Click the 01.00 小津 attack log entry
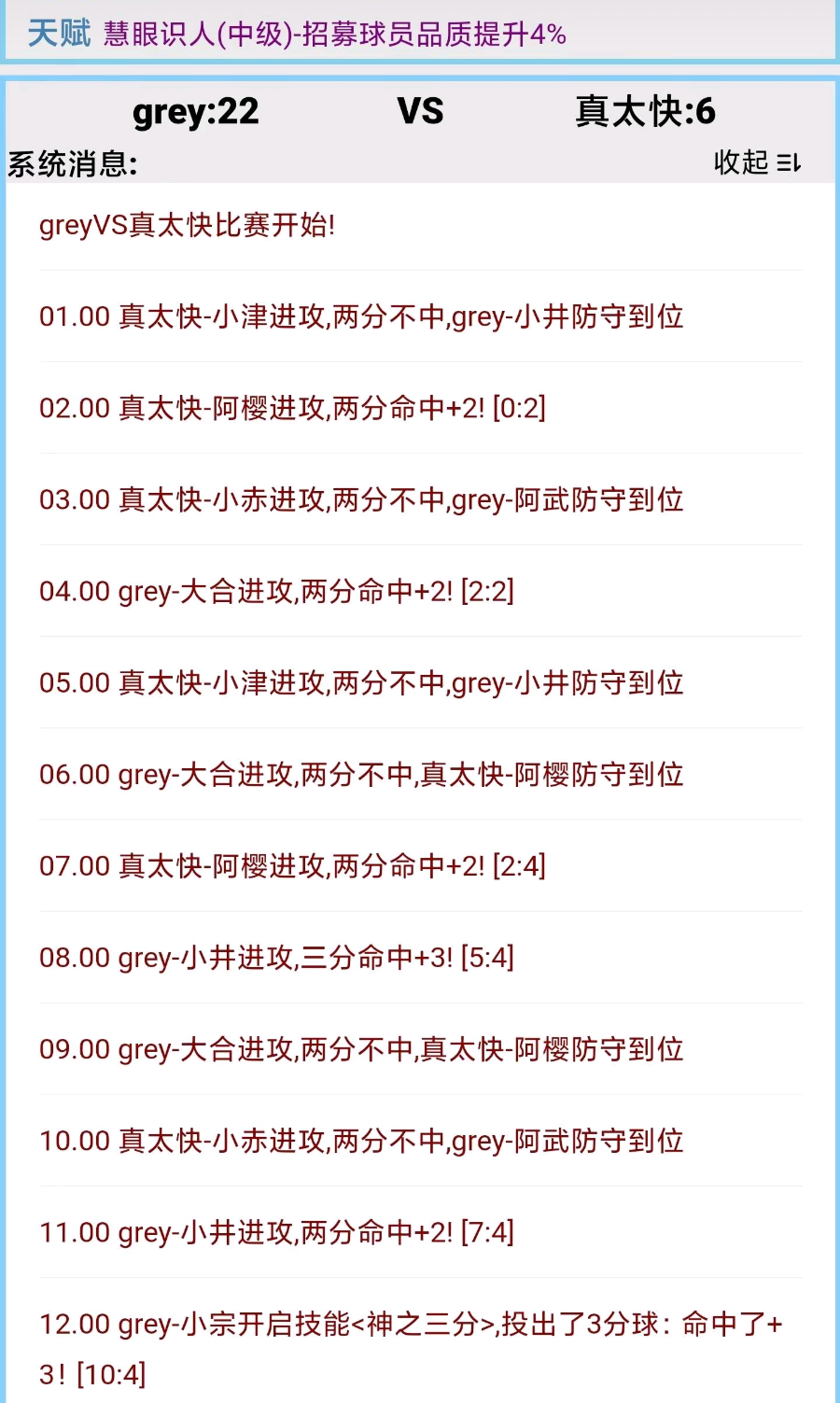This screenshot has height=1403, width=840. [x=359, y=318]
